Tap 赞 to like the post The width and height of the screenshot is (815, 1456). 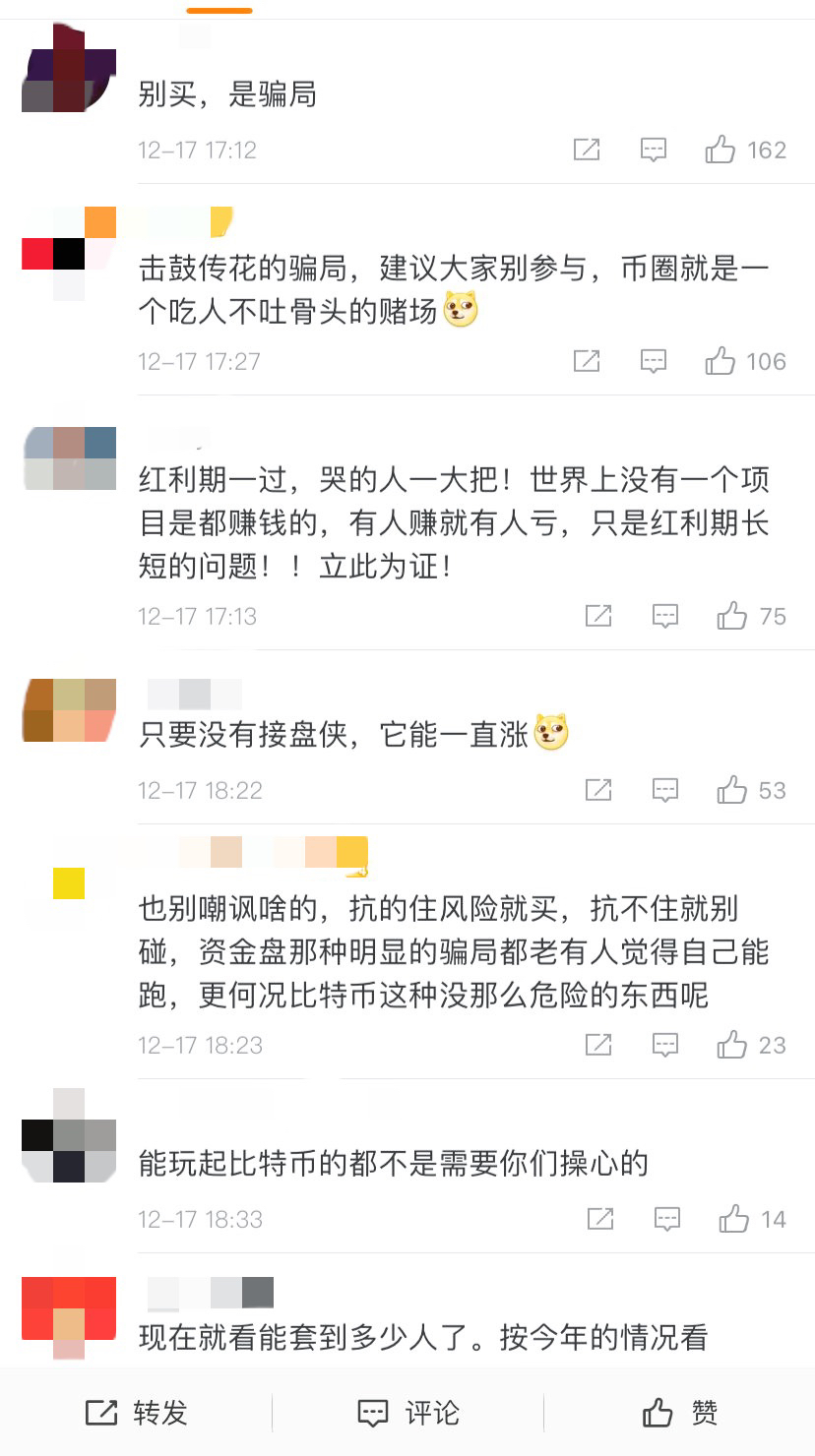[679, 1413]
